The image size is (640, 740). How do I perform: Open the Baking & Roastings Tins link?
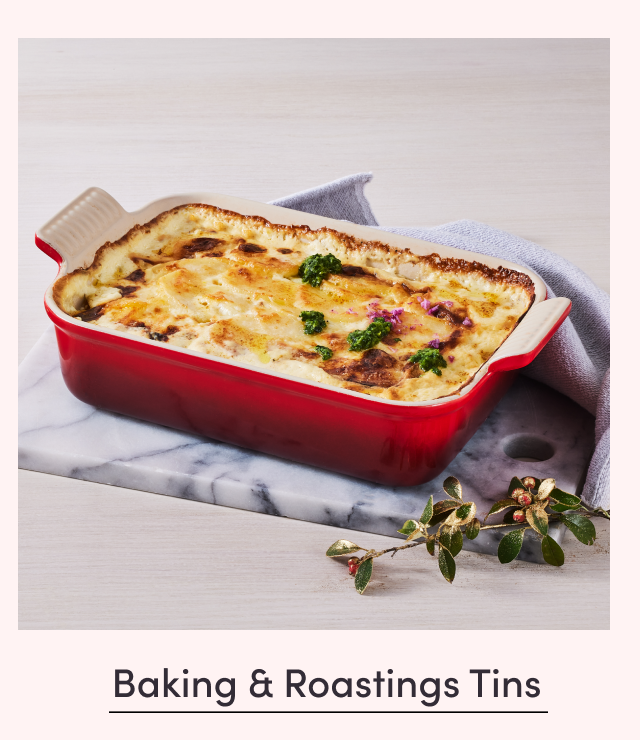coord(327,685)
